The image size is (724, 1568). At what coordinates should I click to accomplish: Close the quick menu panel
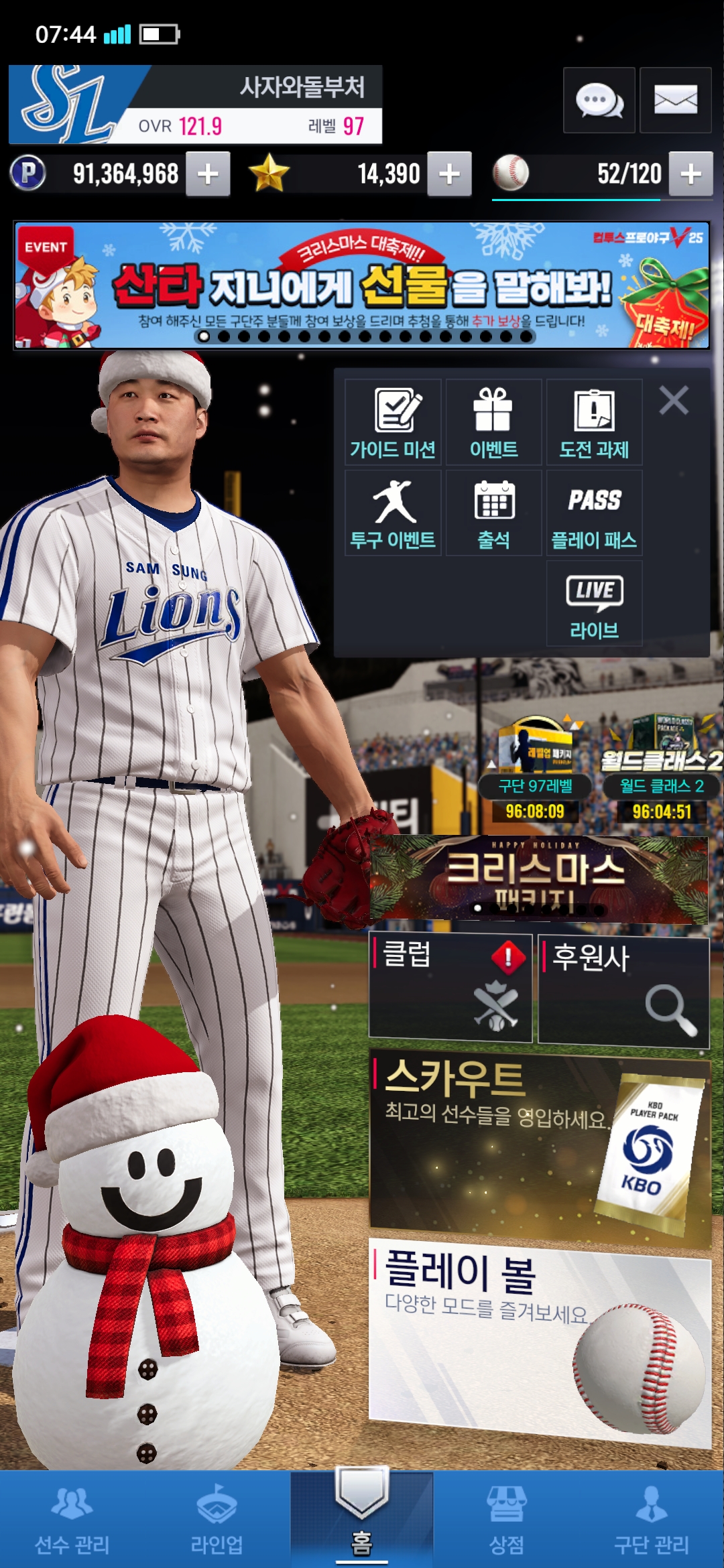pyautogui.click(x=673, y=401)
